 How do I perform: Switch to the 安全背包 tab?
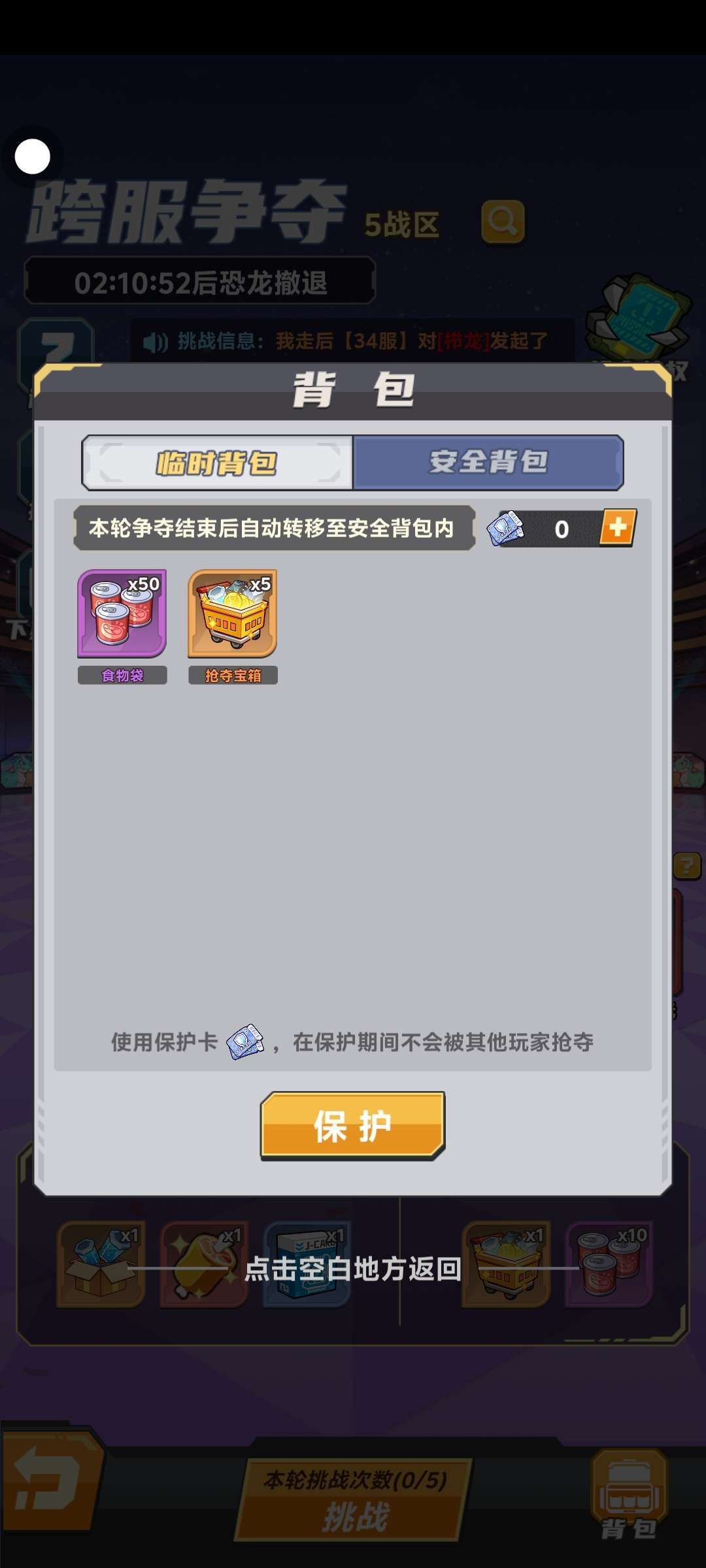pyautogui.click(x=488, y=463)
